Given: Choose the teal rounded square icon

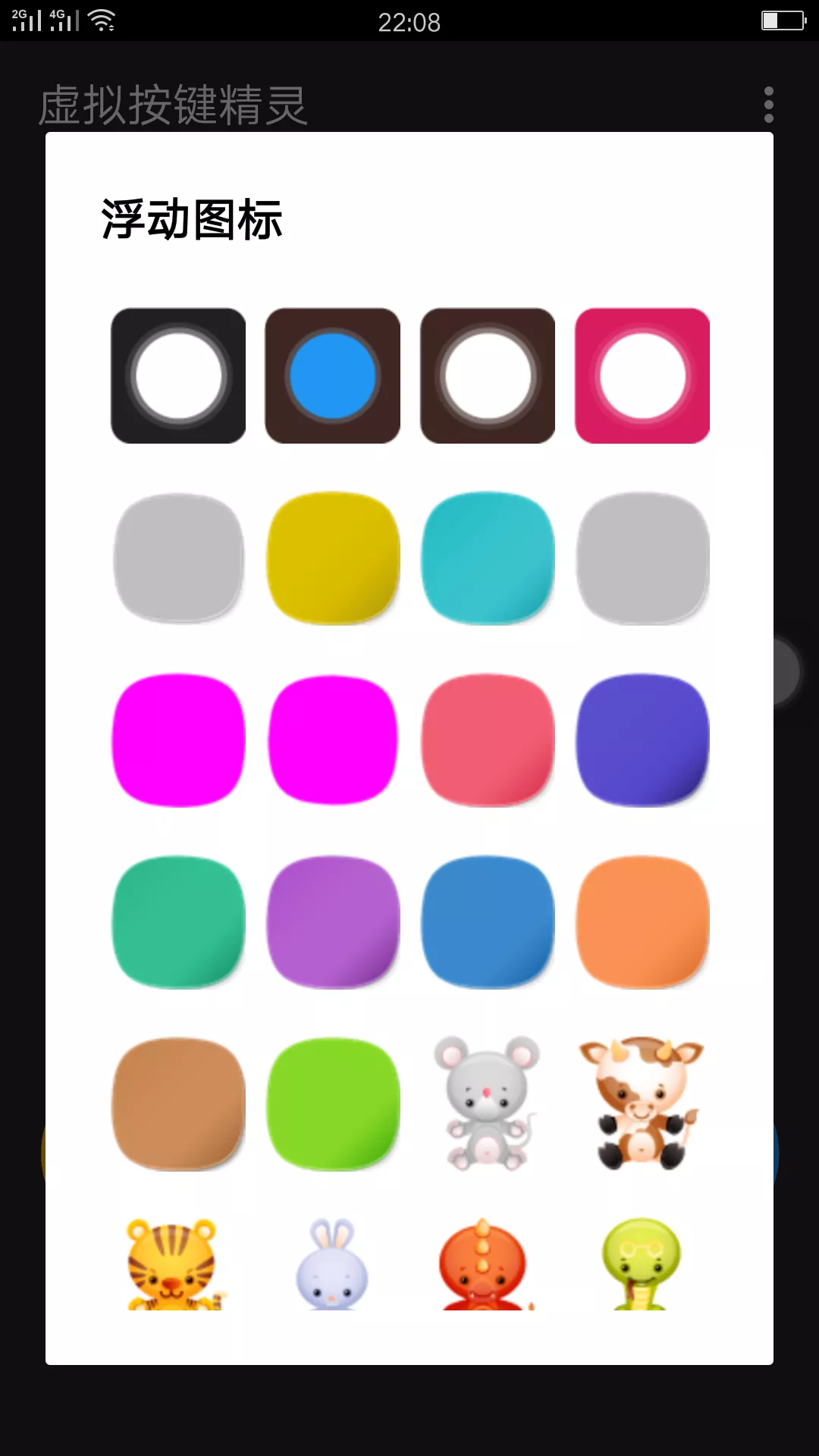Looking at the screenshot, I should click(x=488, y=558).
